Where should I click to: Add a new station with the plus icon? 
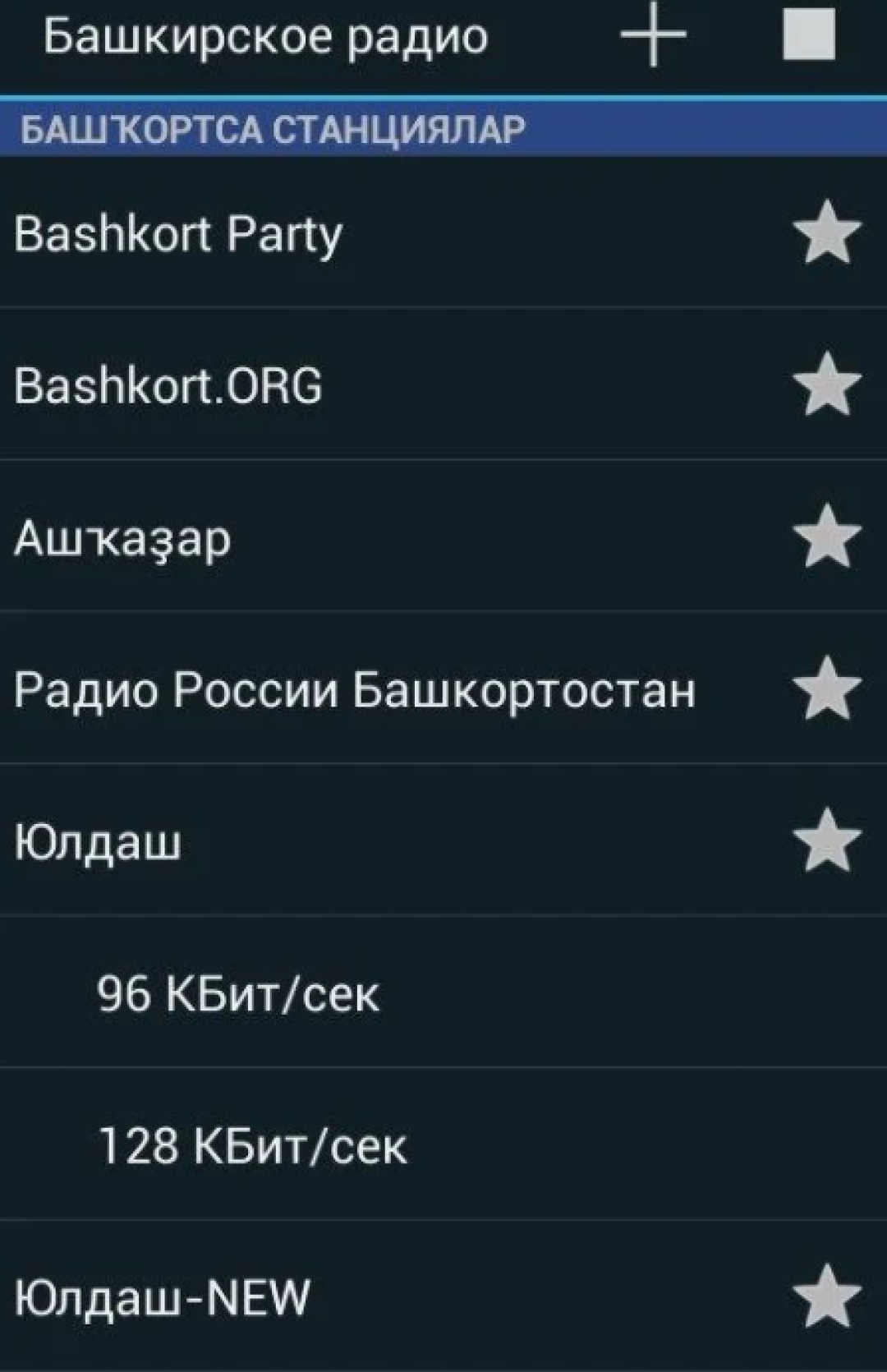653,37
